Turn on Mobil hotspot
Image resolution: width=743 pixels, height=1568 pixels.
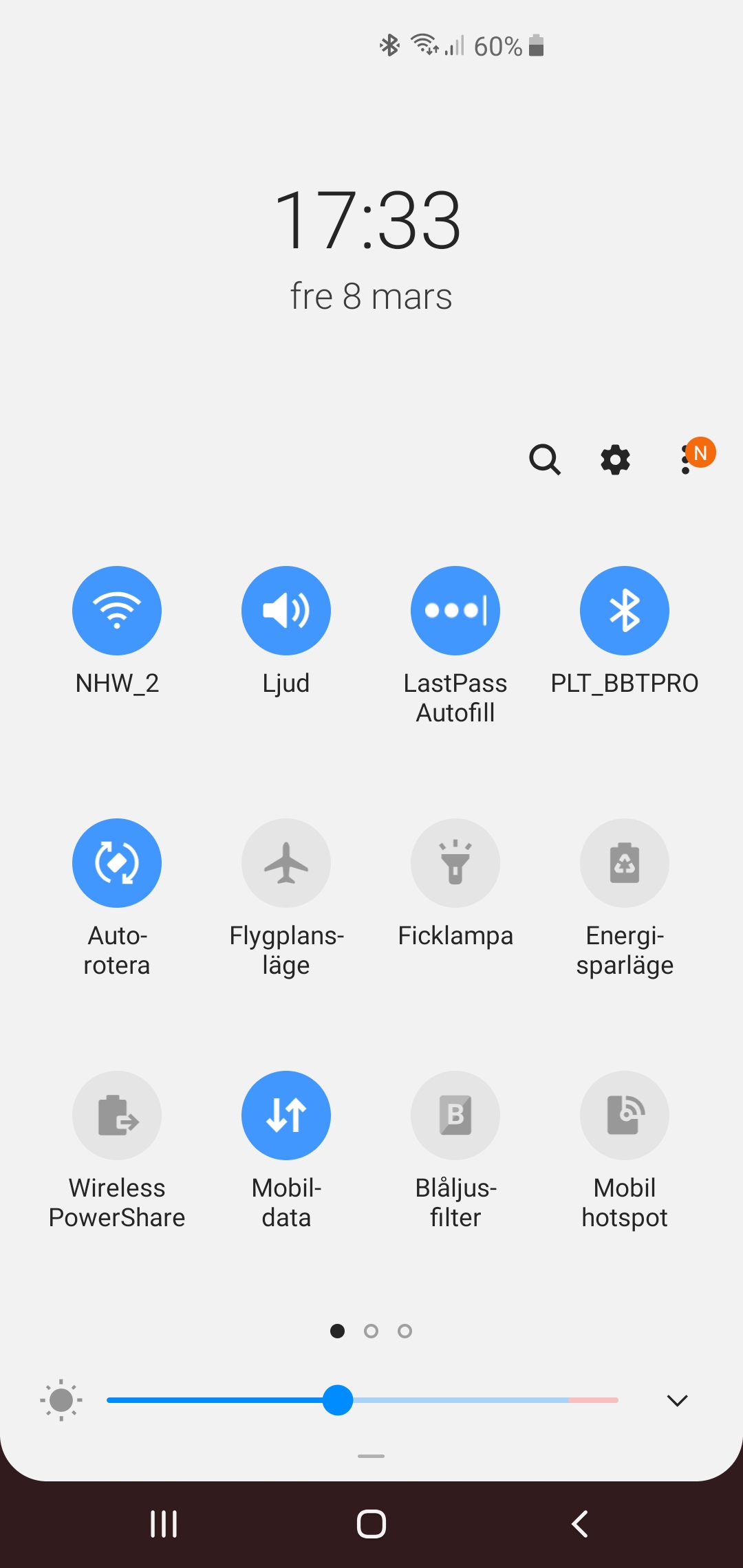pyautogui.click(x=625, y=1115)
